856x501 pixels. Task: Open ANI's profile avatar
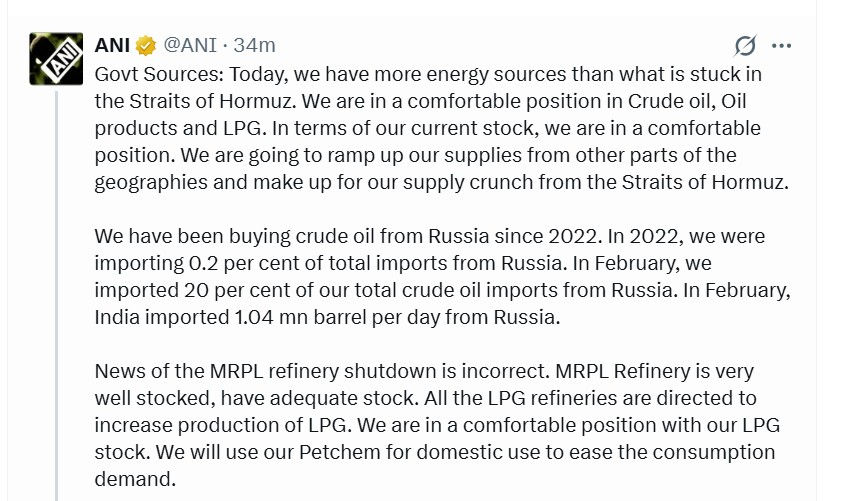(x=56, y=60)
